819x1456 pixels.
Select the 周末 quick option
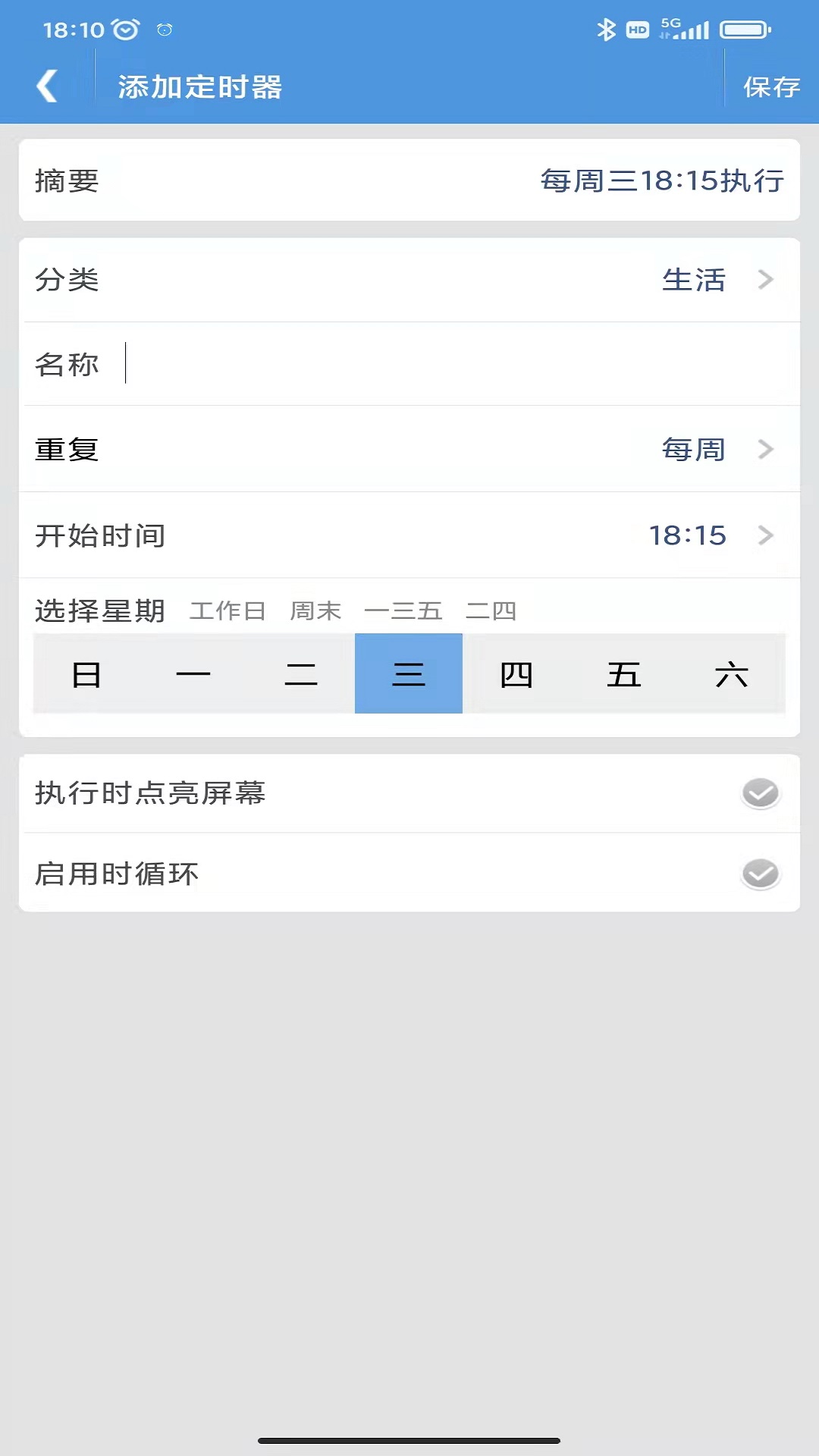click(315, 610)
